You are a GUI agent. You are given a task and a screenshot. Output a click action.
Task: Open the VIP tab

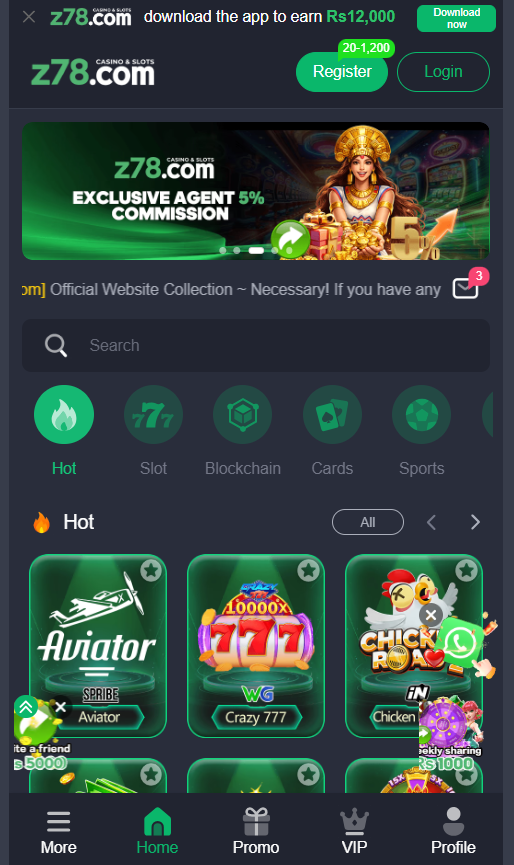pos(354,832)
